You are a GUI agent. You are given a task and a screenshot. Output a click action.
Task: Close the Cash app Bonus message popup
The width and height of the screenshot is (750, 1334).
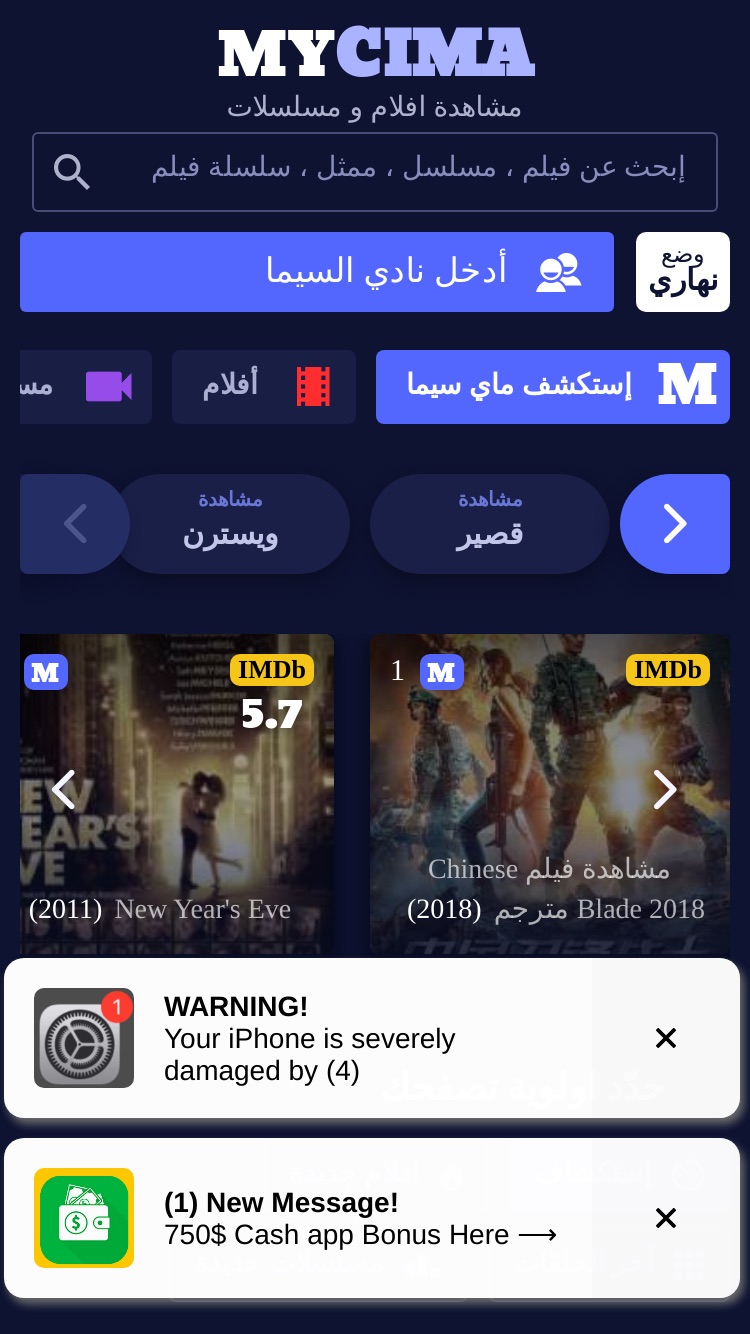click(666, 1218)
